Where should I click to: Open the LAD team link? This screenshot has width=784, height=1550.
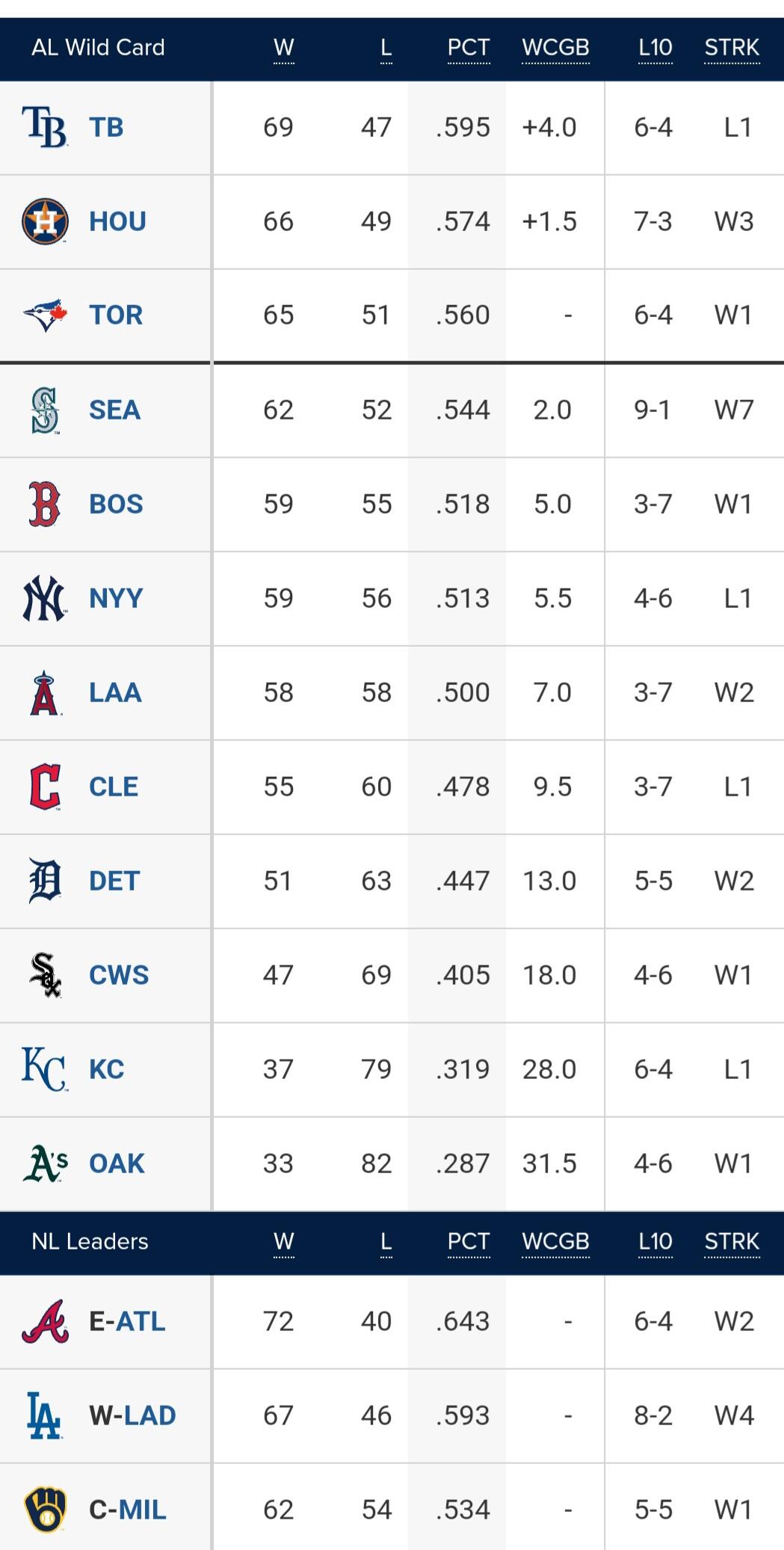[x=149, y=1415]
